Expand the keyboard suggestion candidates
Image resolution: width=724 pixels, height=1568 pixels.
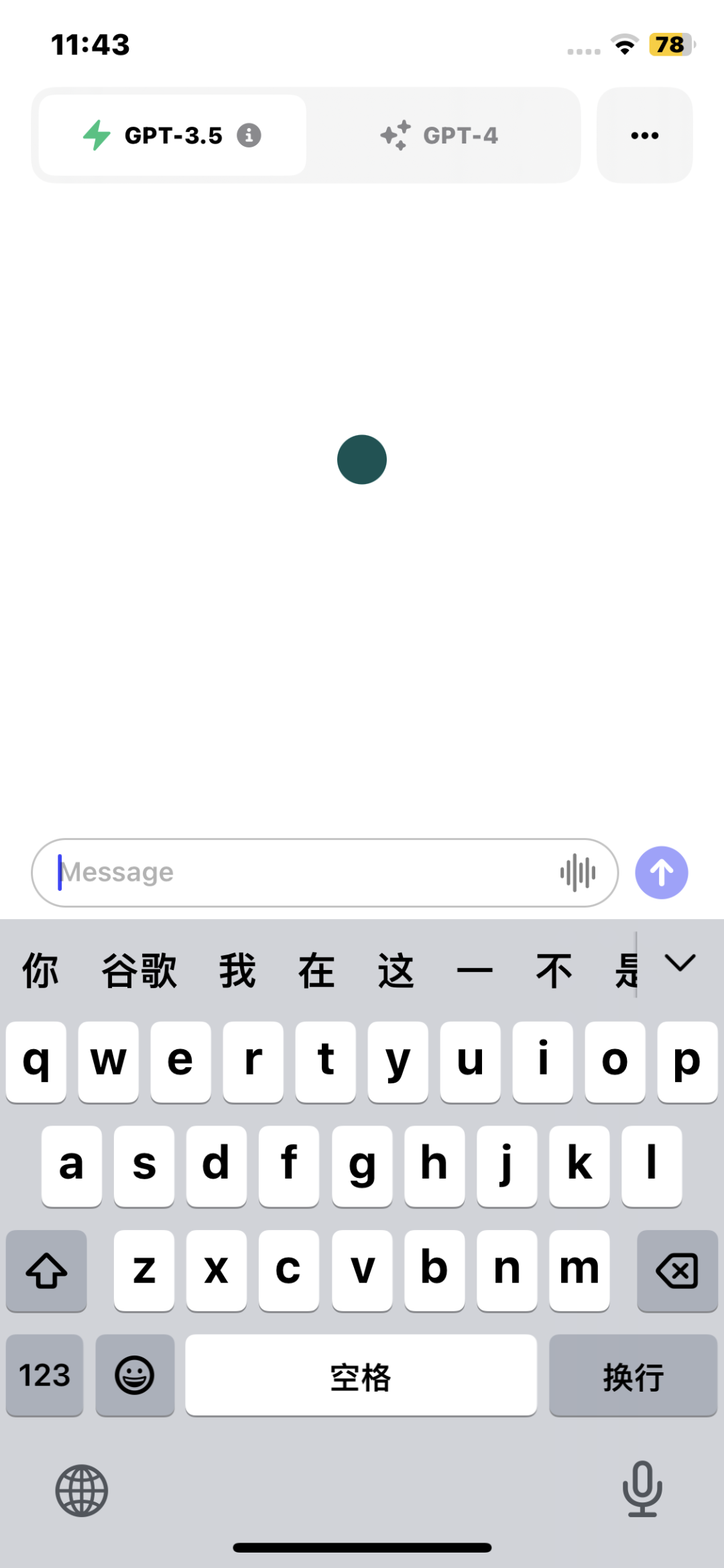click(680, 964)
